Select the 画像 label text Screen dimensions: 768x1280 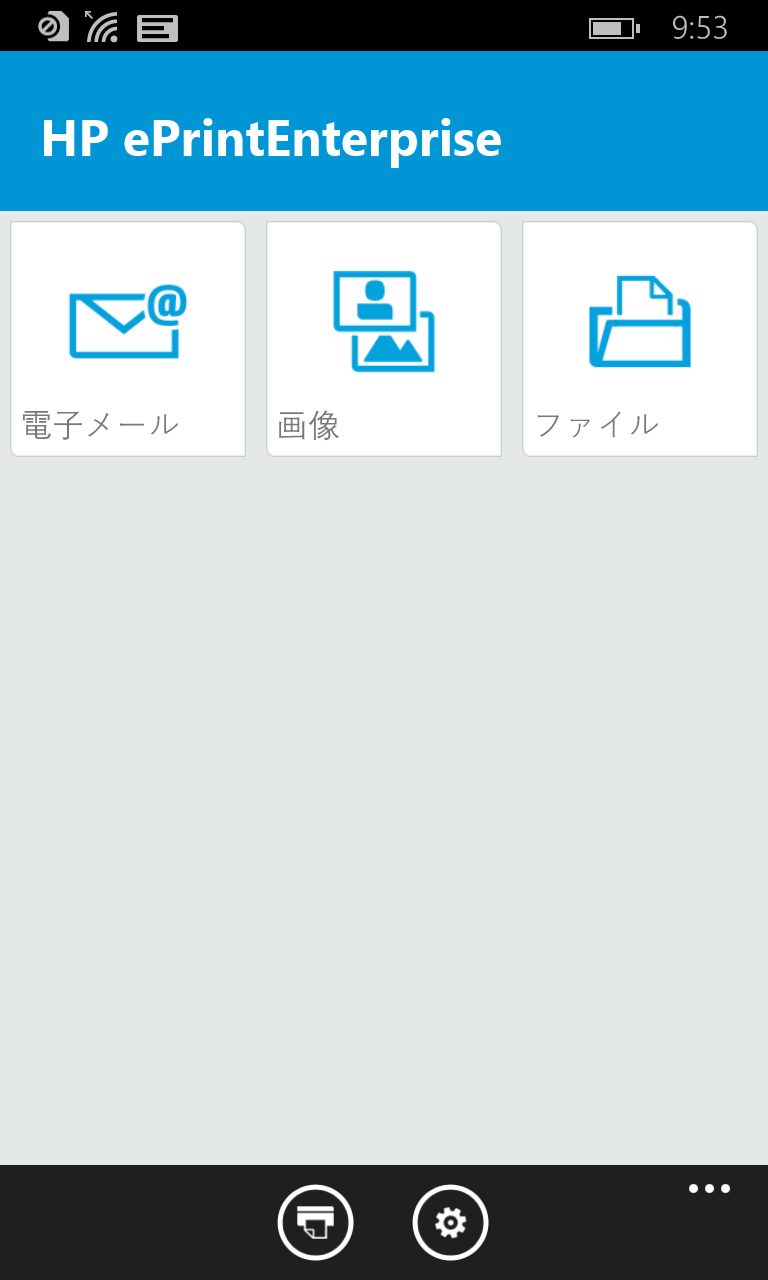click(x=308, y=424)
